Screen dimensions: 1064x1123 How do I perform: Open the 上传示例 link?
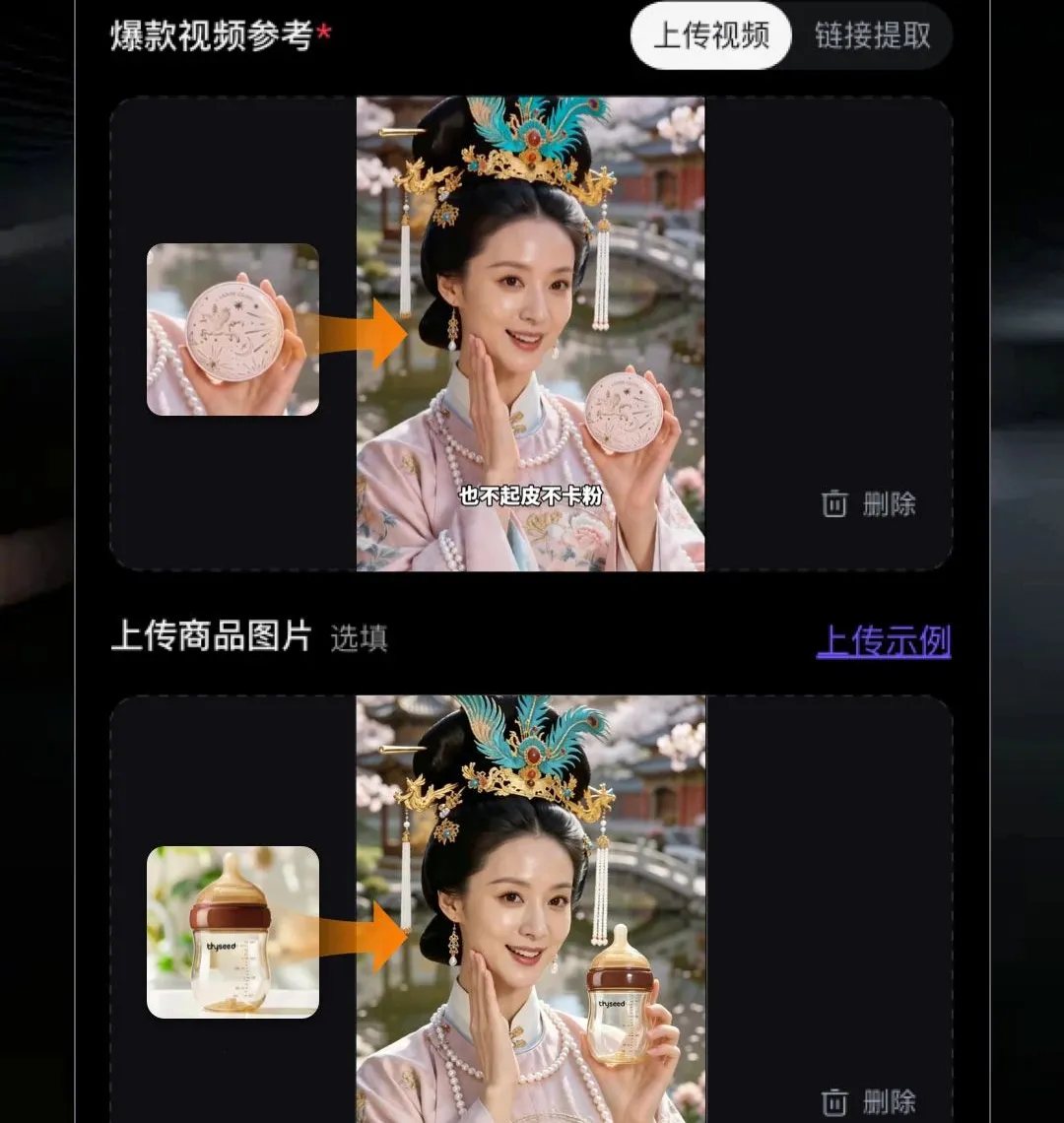point(884,640)
